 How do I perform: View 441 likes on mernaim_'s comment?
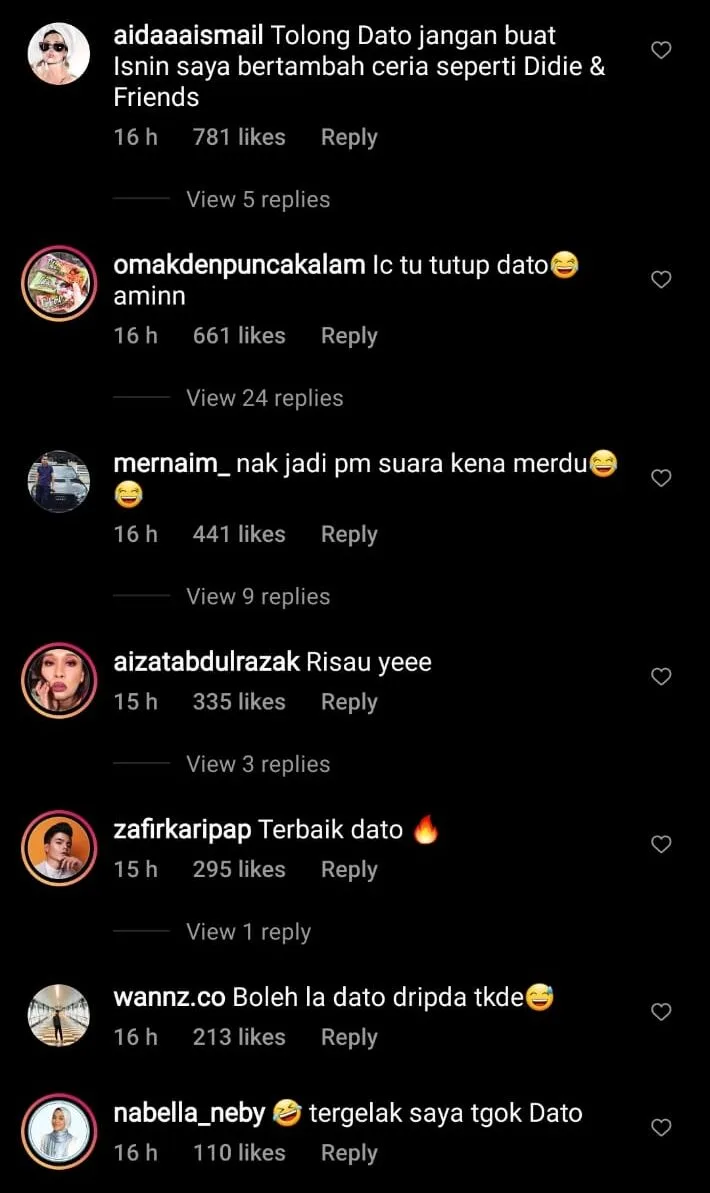238,535
